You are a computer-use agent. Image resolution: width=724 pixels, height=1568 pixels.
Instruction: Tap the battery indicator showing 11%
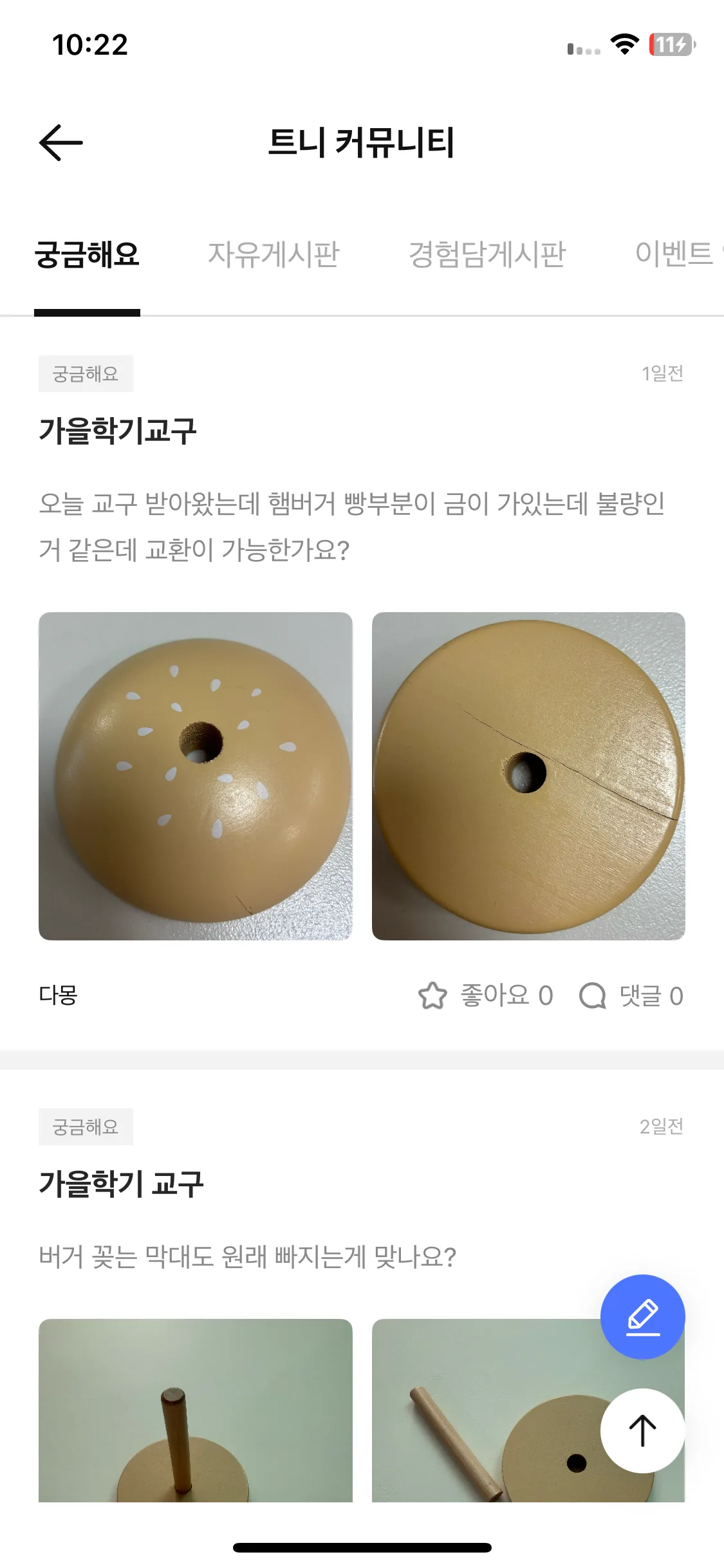tap(671, 44)
